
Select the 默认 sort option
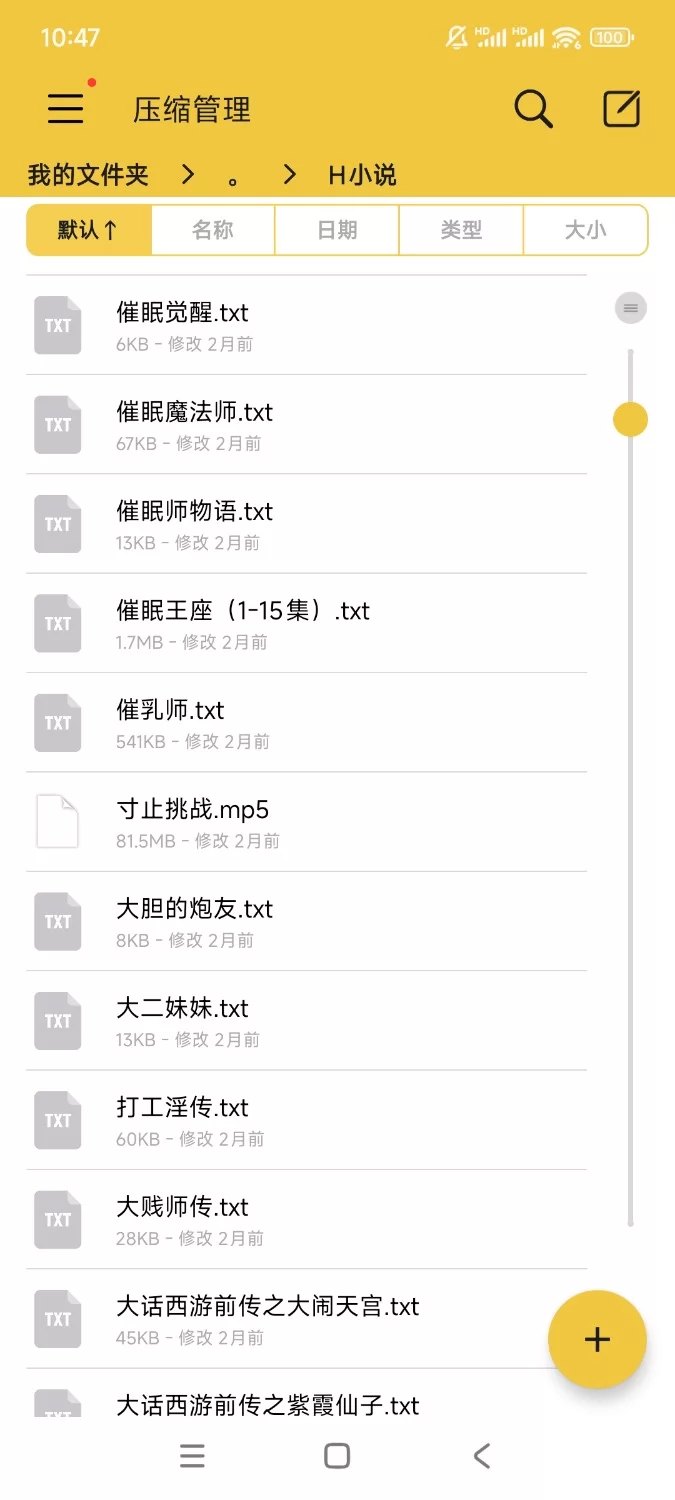89,230
